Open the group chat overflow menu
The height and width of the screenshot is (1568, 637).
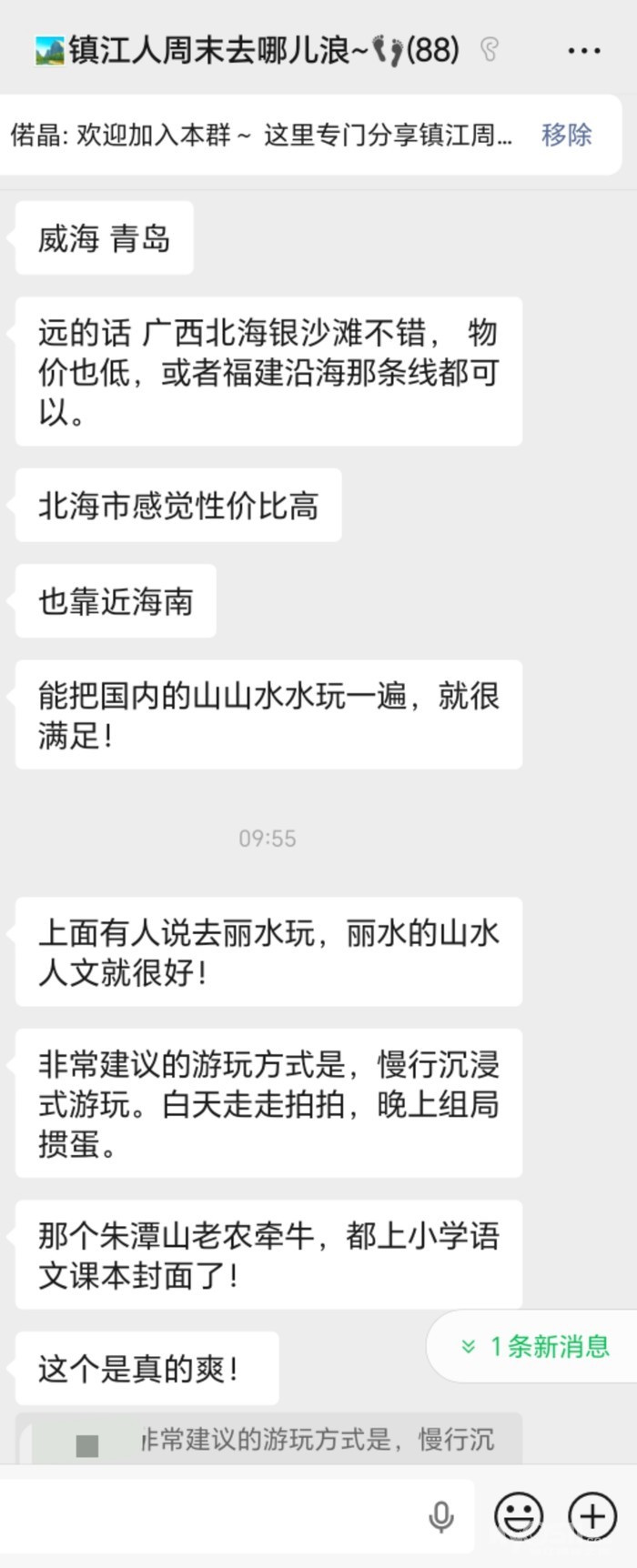[x=583, y=51]
